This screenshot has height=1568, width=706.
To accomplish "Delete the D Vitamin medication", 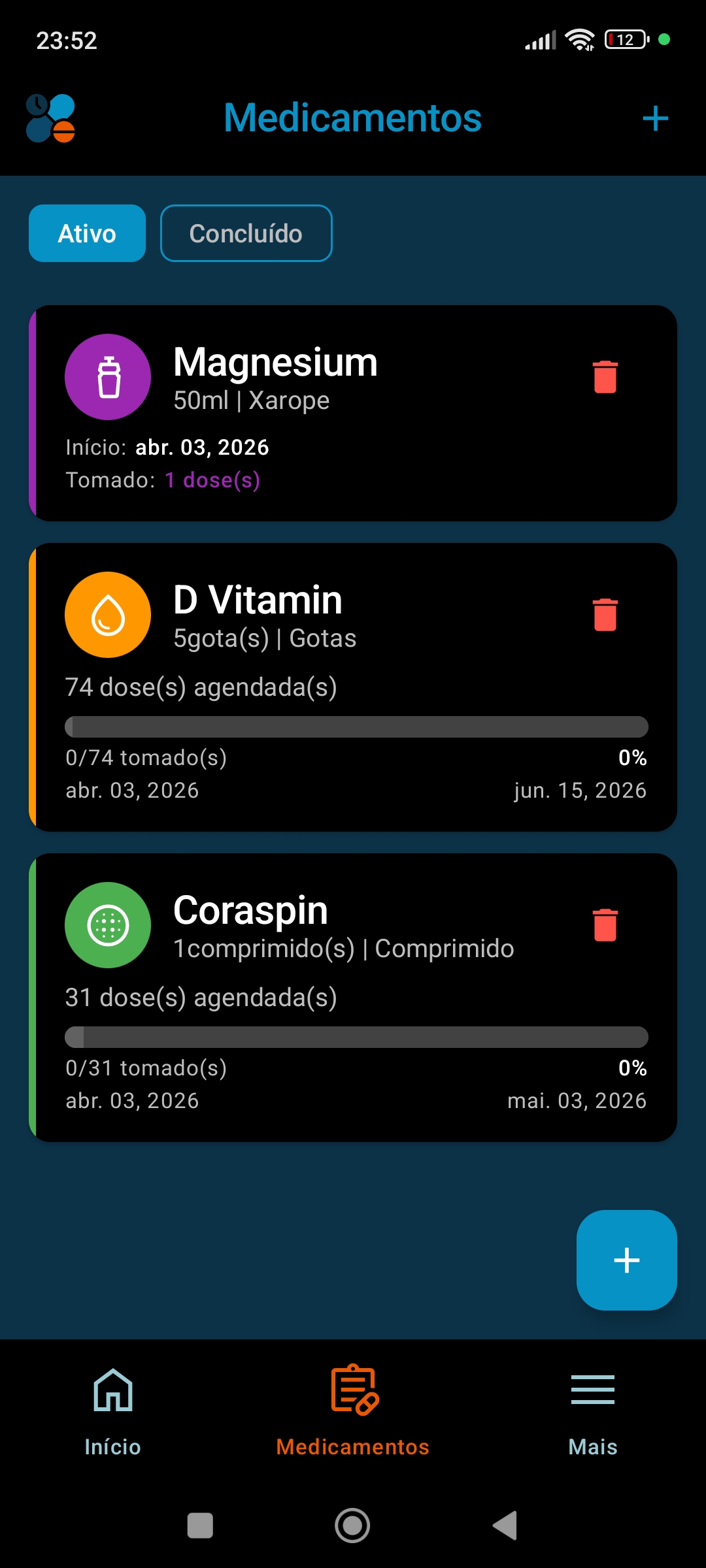I will [605, 615].
